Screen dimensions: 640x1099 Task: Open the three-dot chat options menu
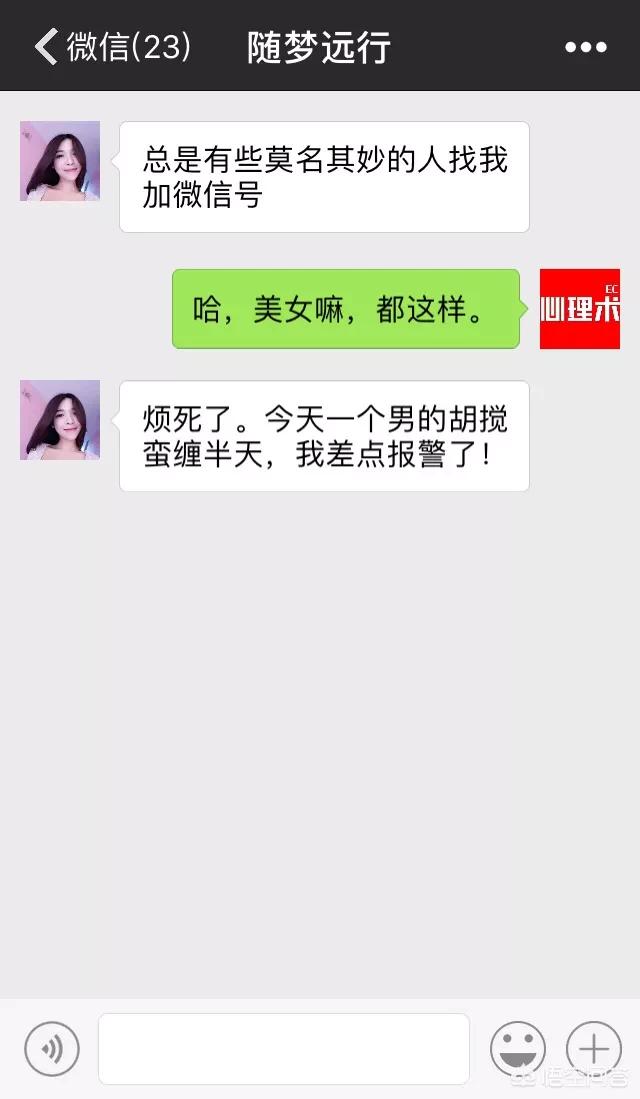585,47
